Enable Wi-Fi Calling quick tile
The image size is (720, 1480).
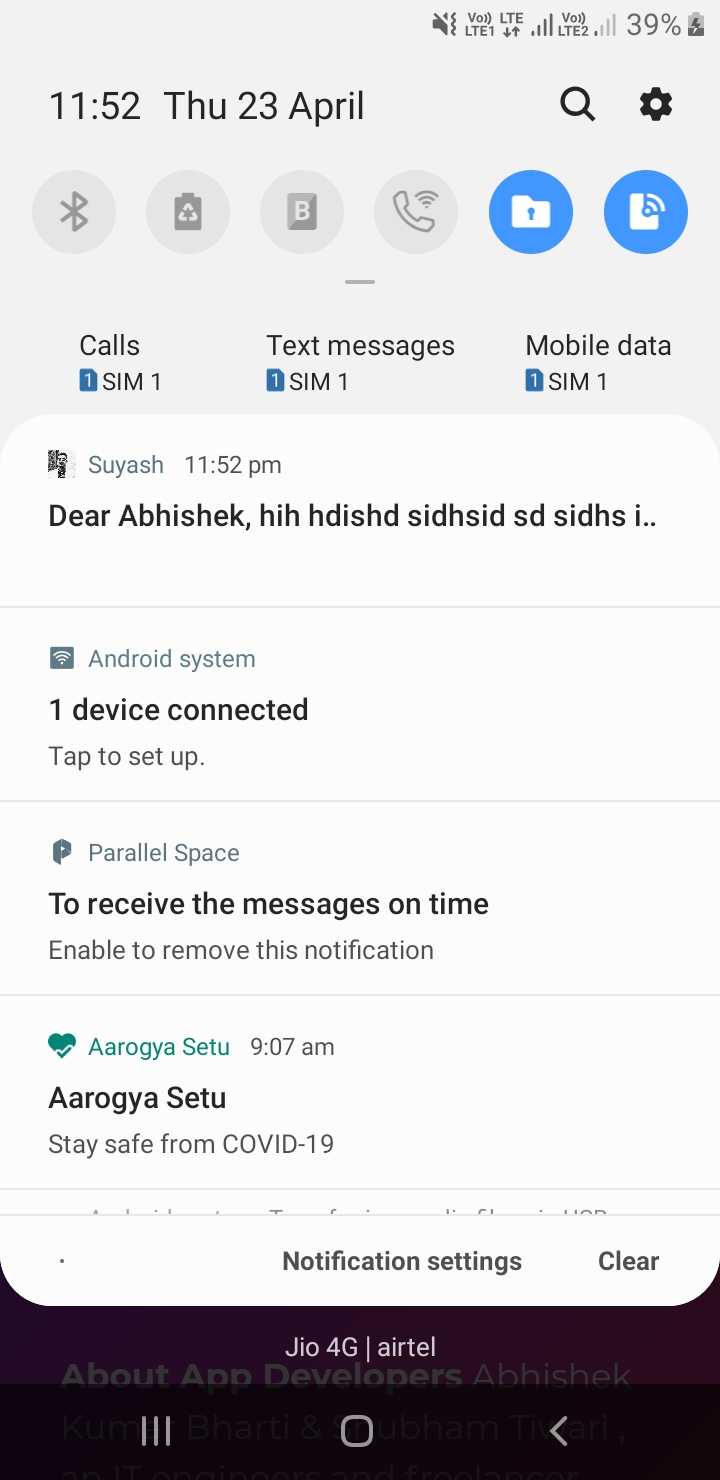[416, 212]
